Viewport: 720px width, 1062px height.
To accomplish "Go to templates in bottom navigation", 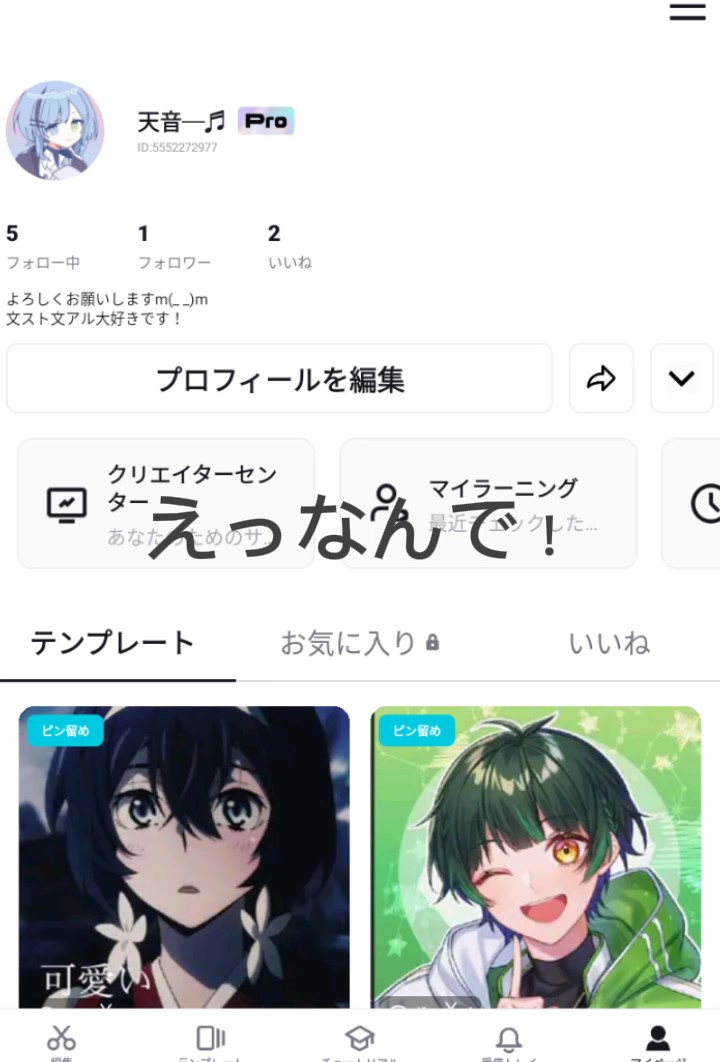I will point(211,1040).
